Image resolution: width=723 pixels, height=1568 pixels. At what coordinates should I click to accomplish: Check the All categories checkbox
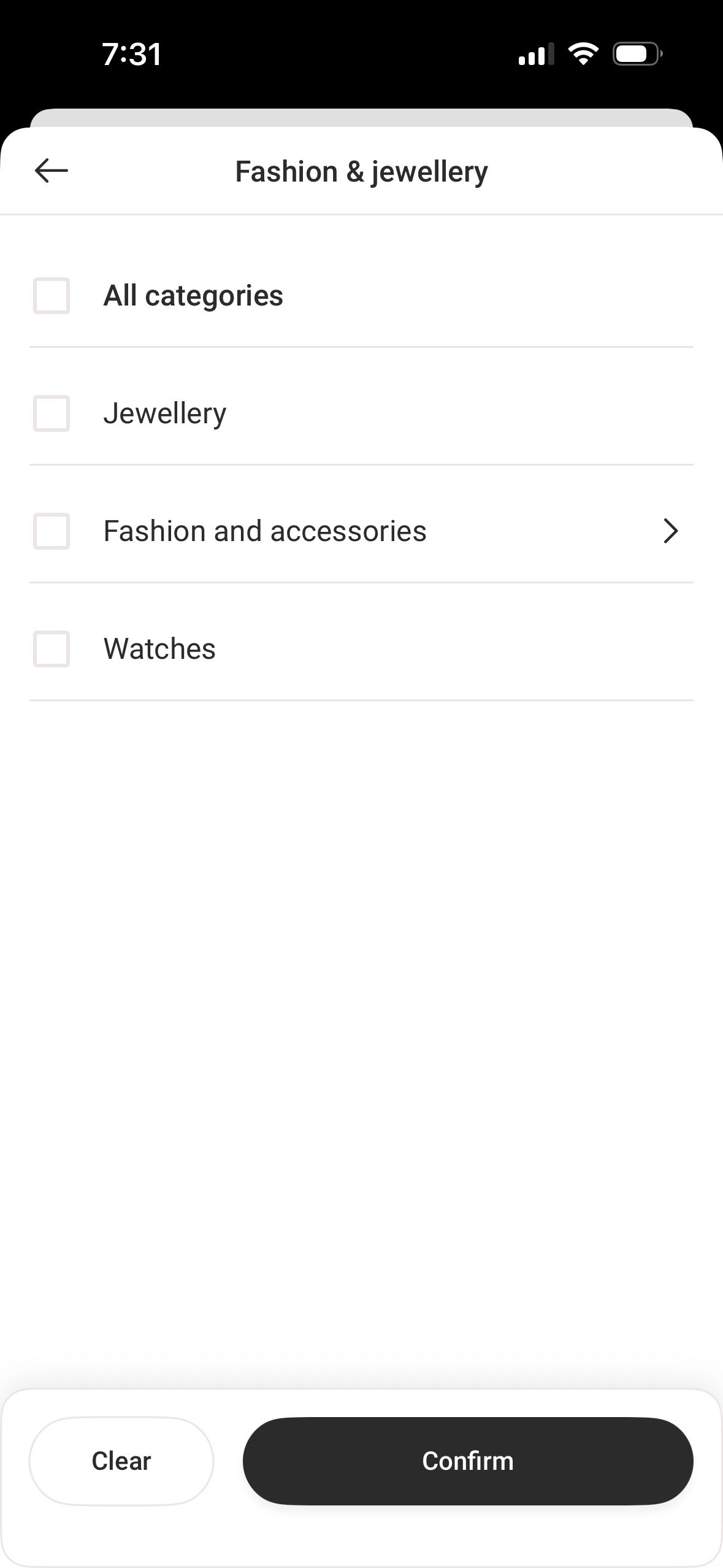click(52, 296)
